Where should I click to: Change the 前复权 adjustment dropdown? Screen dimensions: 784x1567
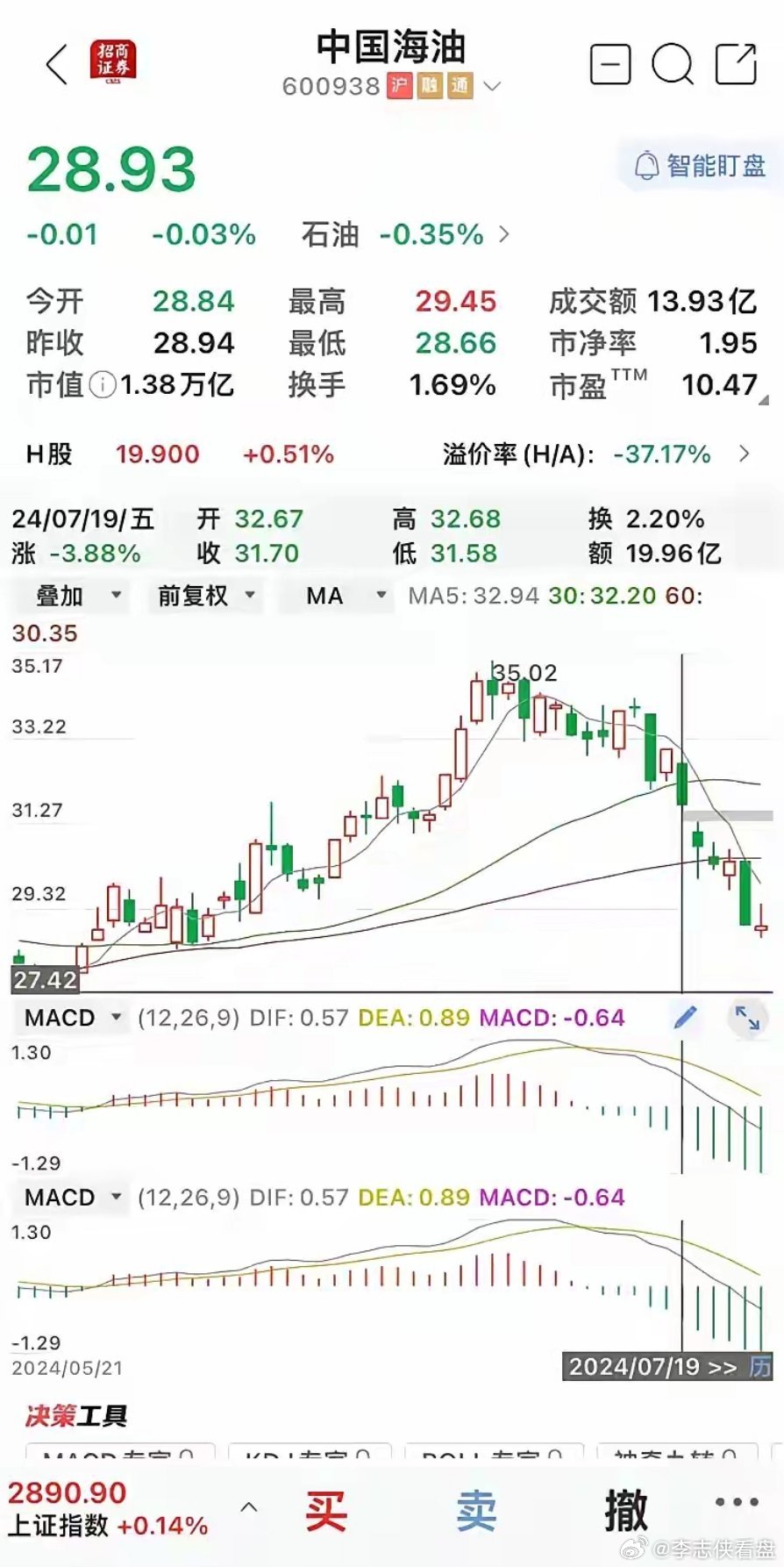(206, 596)
